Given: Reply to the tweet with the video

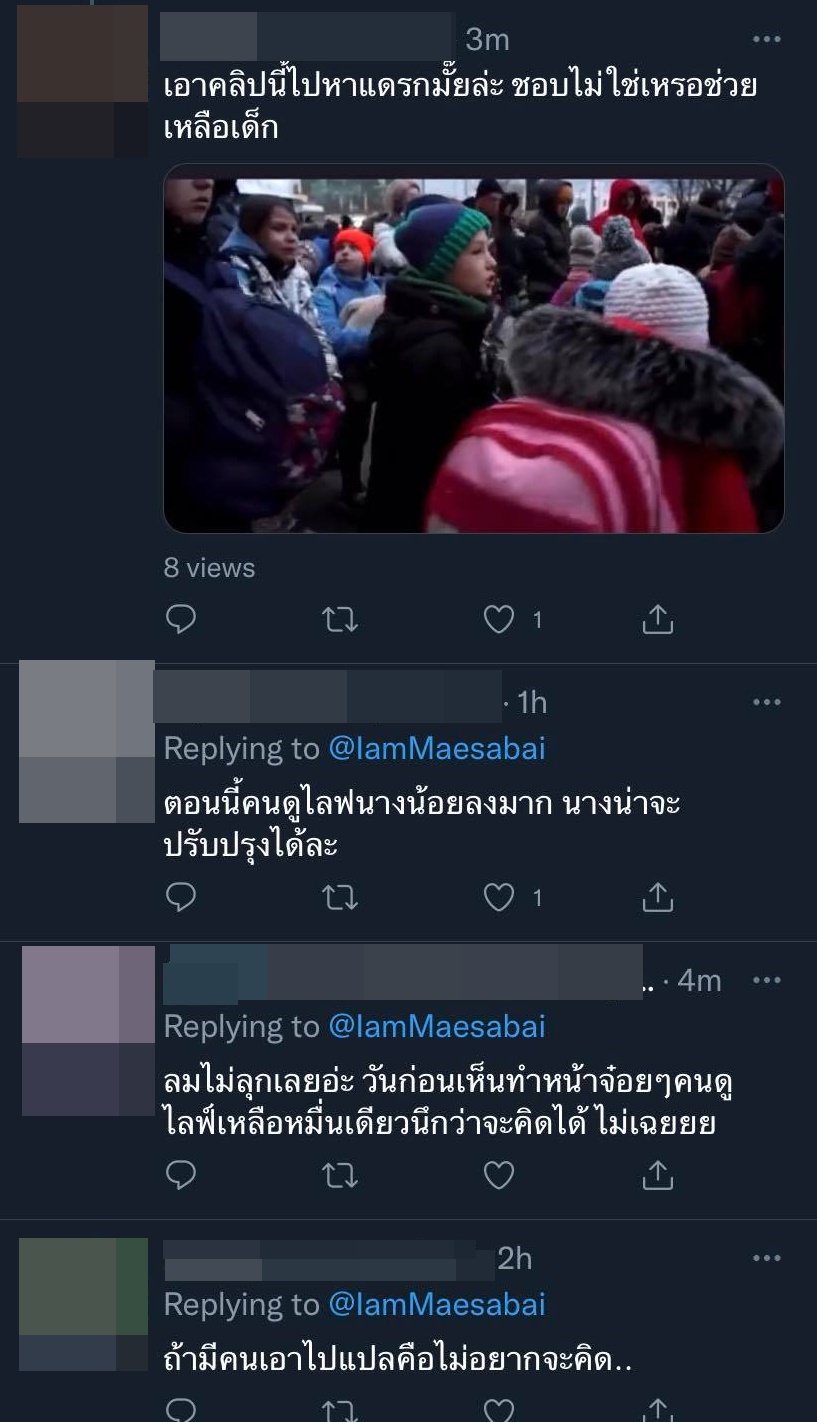Looking at the screenshot, I should pyautogui.click(x=180, y=620).
